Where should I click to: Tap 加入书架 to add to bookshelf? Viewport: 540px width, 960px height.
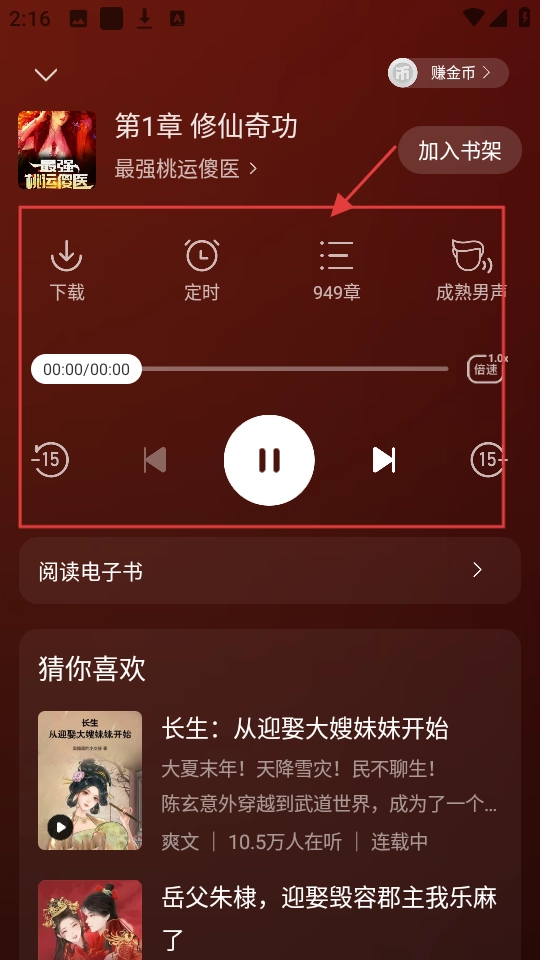[x=460, y=150]
